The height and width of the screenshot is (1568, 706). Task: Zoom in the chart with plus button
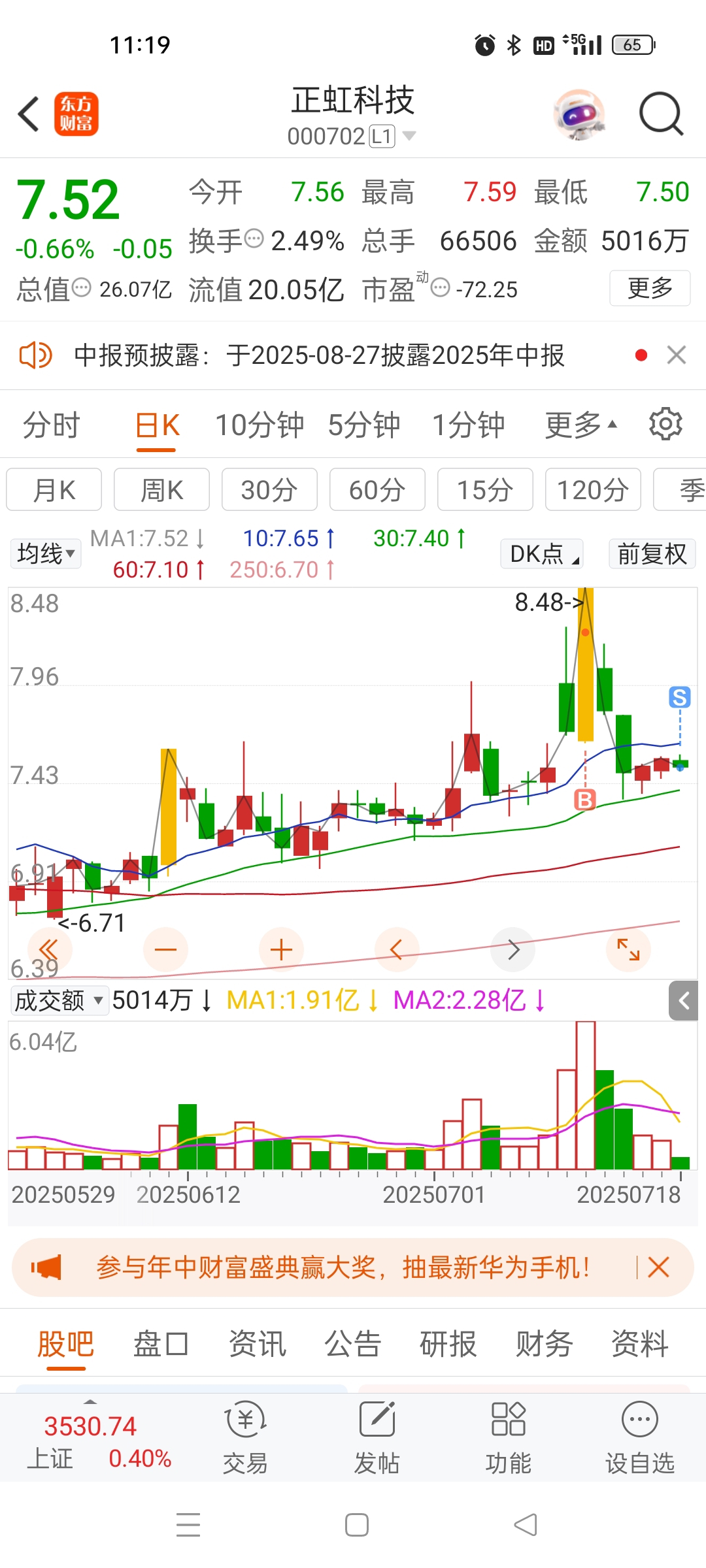[281, 949]
